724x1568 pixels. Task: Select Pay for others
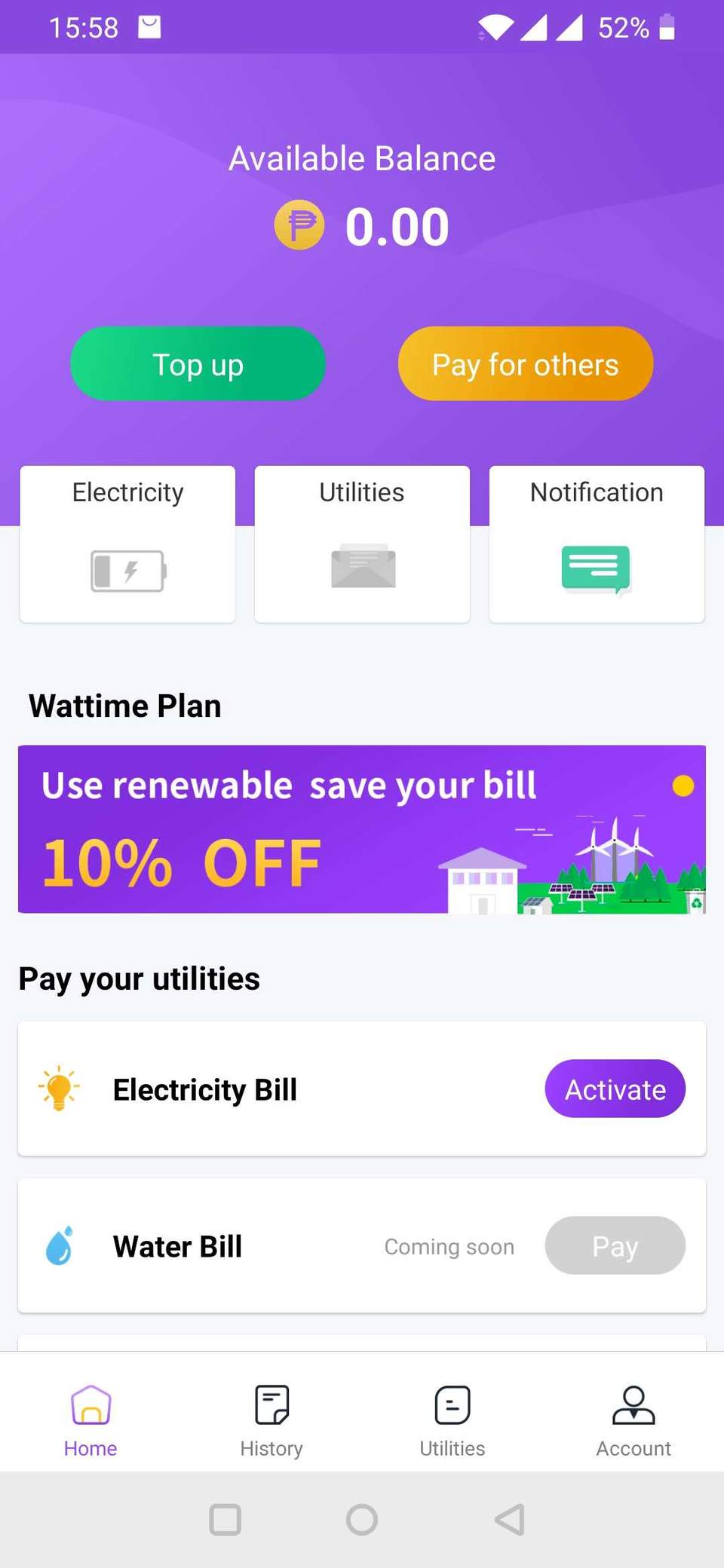coord(525,363)
